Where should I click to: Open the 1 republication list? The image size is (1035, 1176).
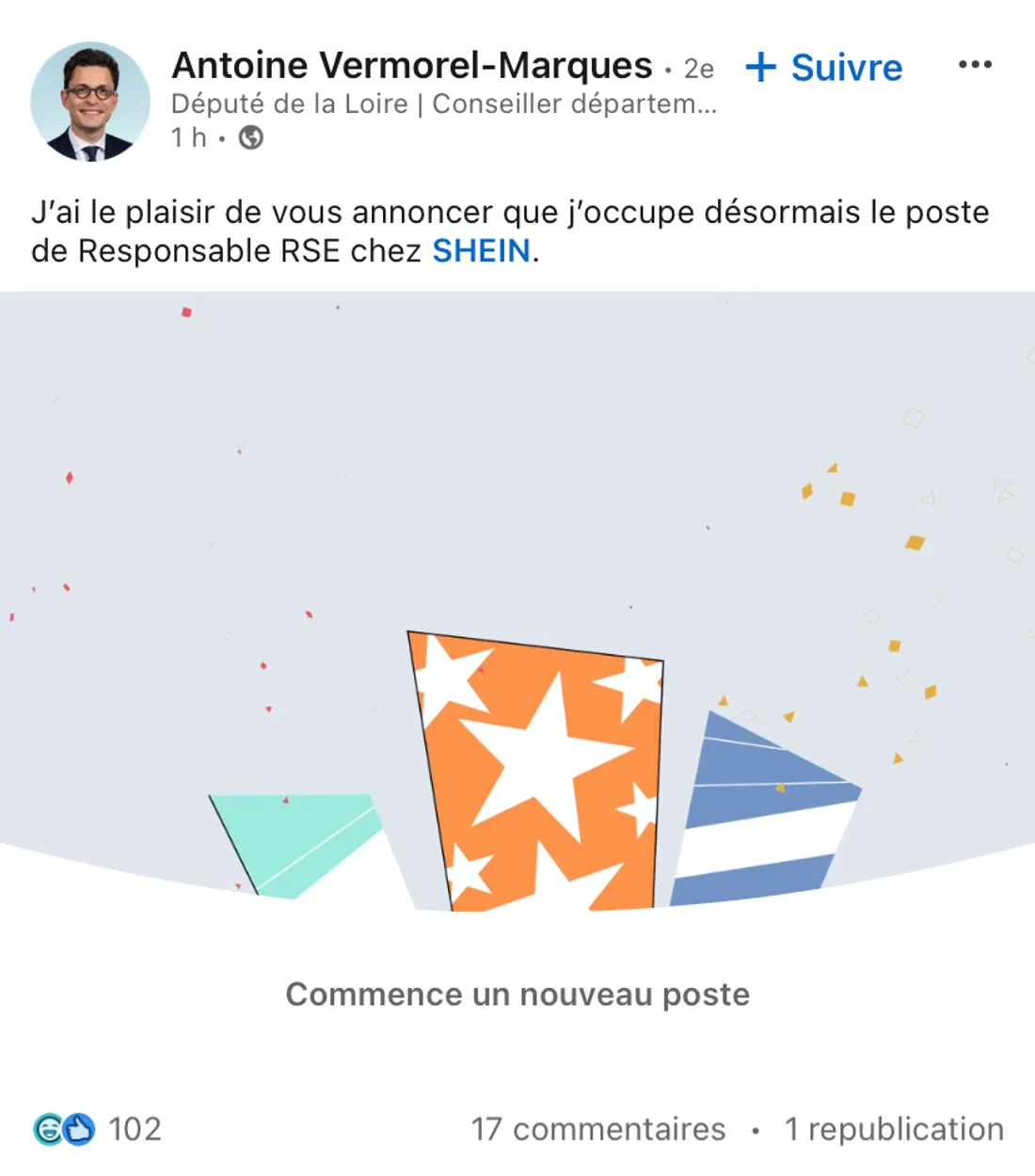click(893, 1128)
